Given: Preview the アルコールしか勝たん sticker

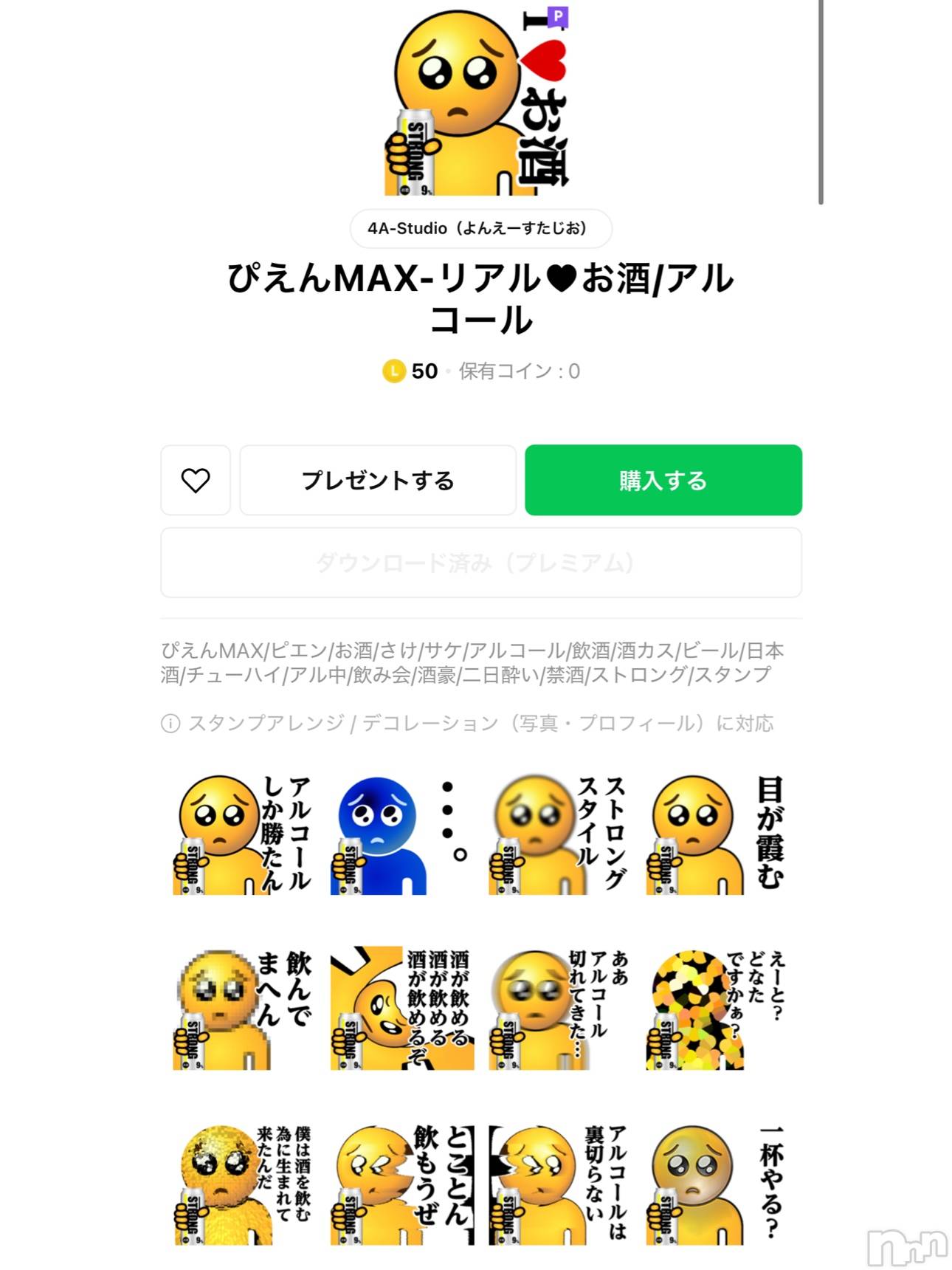Looking at the screenshot, I should (244, 834).
